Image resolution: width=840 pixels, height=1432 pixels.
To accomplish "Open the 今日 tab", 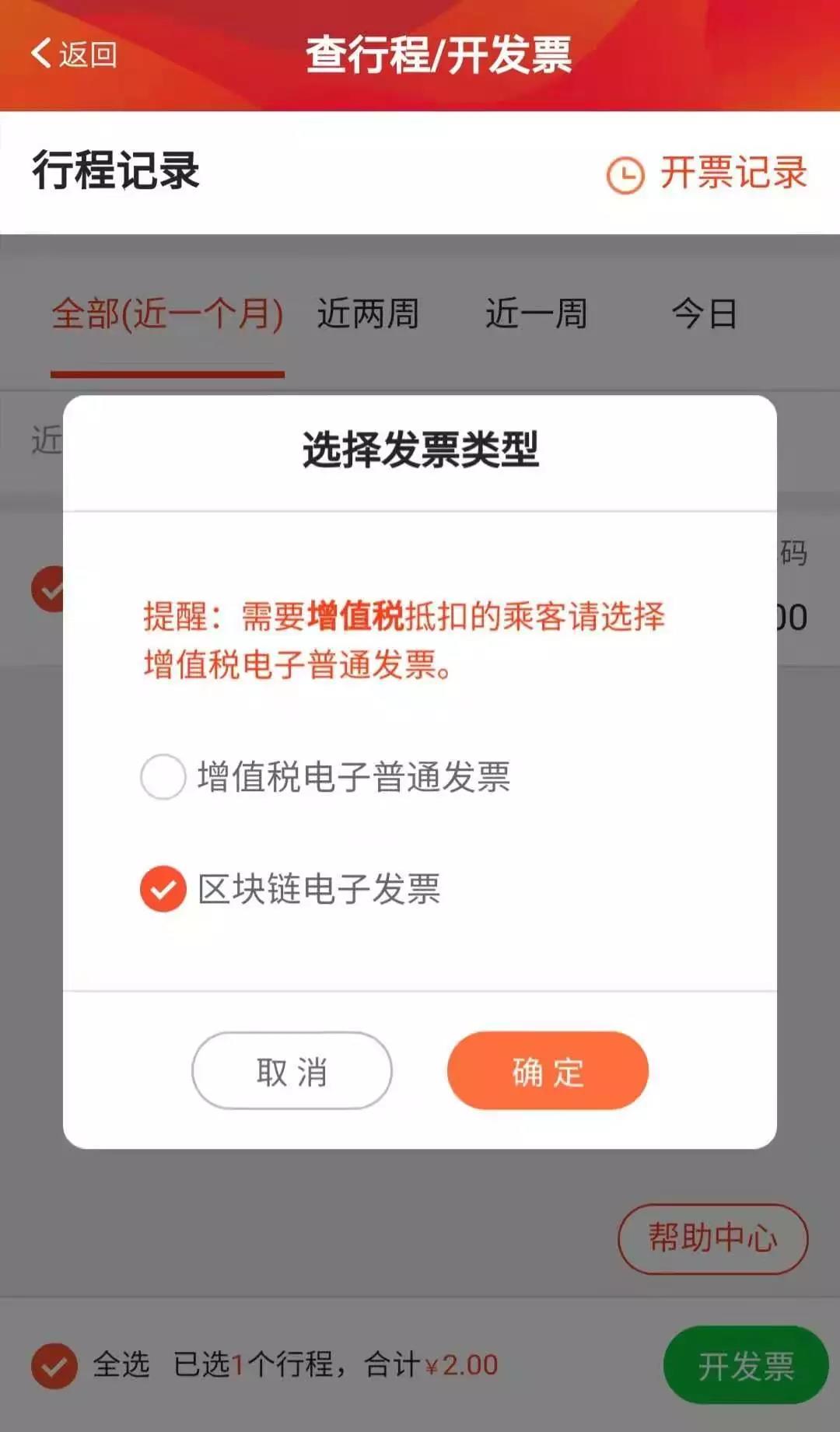I will [705, 313].
